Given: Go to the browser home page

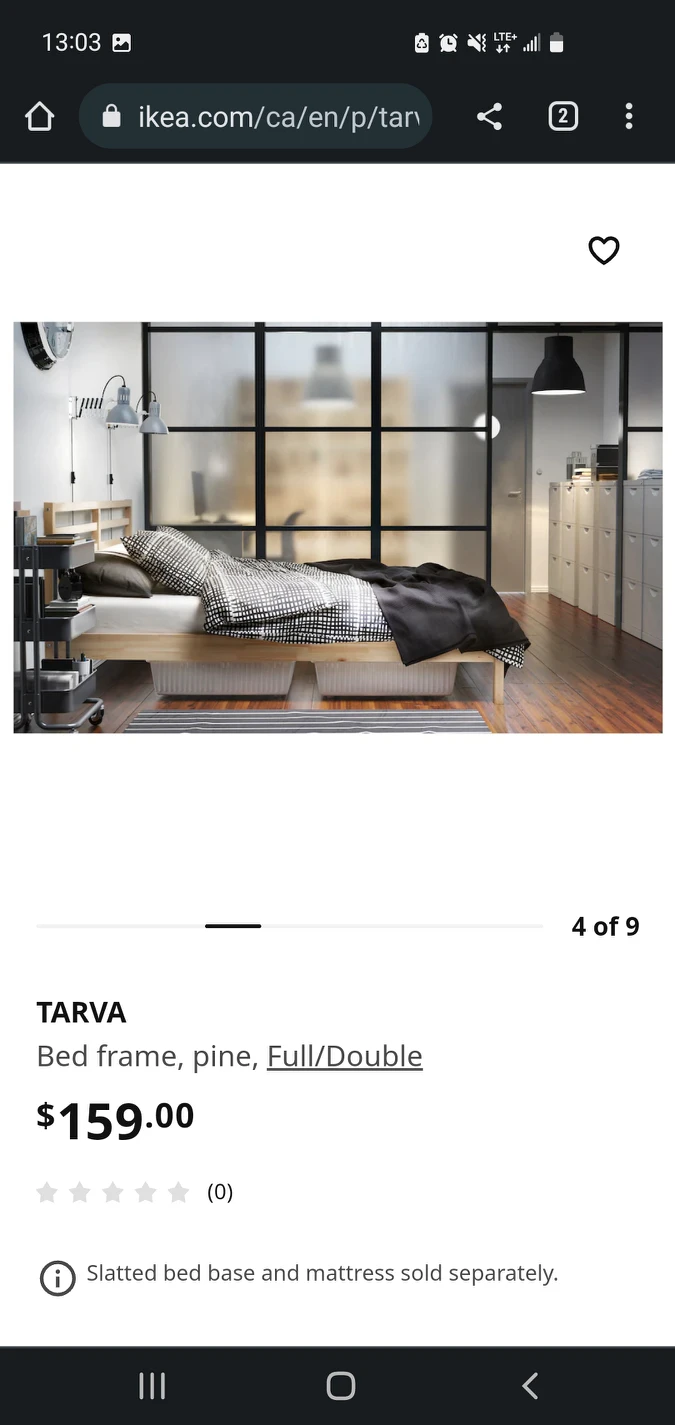Looking at the screenshot, I should 39,117.
